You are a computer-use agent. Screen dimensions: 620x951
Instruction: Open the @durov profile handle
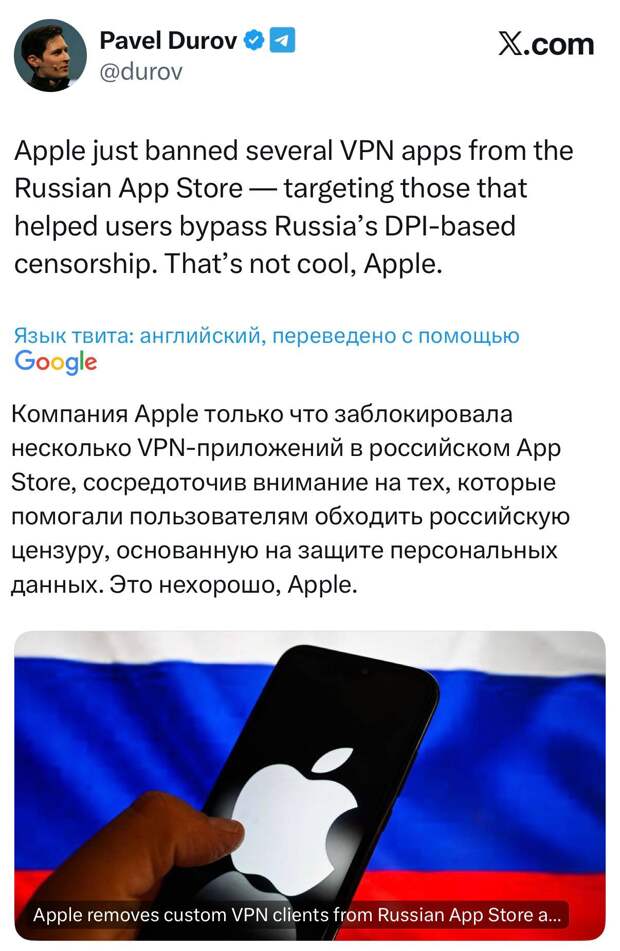point(141,72)
